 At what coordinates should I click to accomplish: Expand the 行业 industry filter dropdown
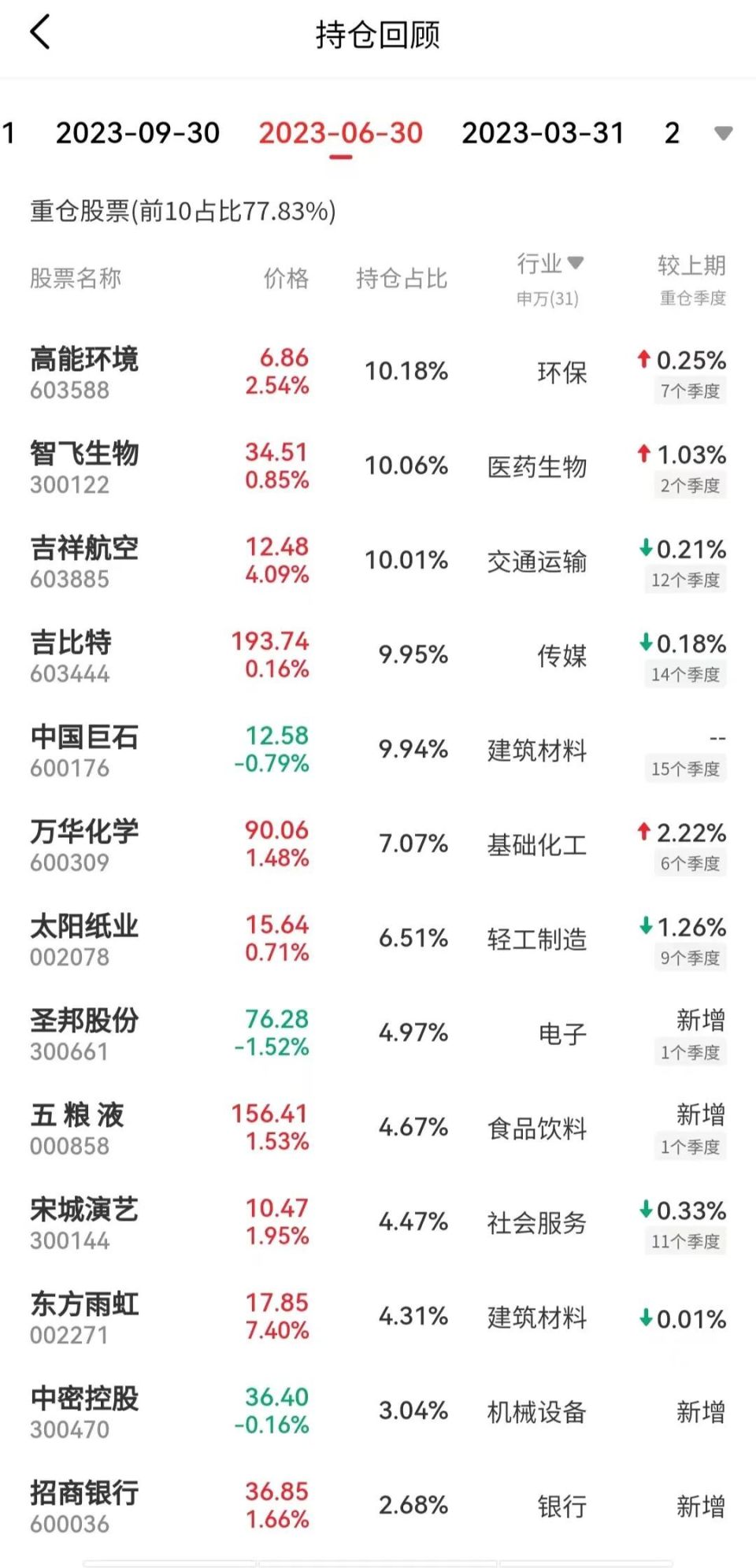[577, 265]
